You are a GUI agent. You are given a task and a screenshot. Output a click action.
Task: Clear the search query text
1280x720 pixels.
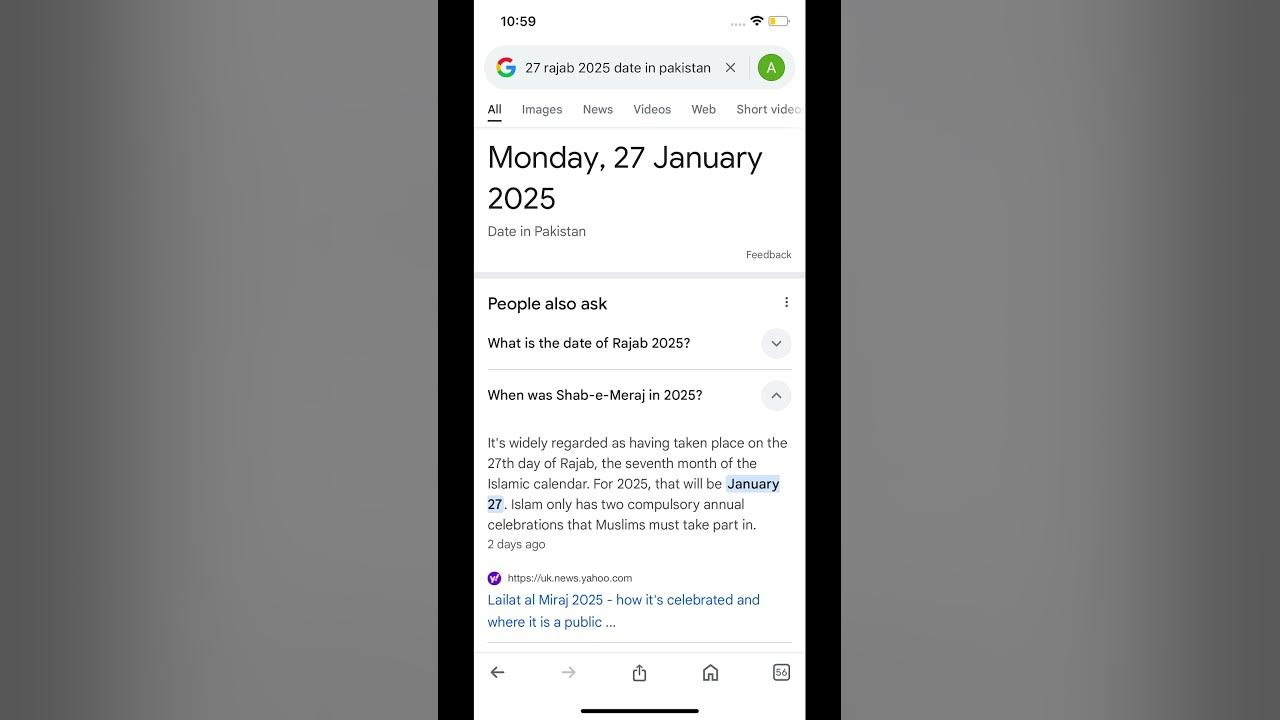point(730,68)
